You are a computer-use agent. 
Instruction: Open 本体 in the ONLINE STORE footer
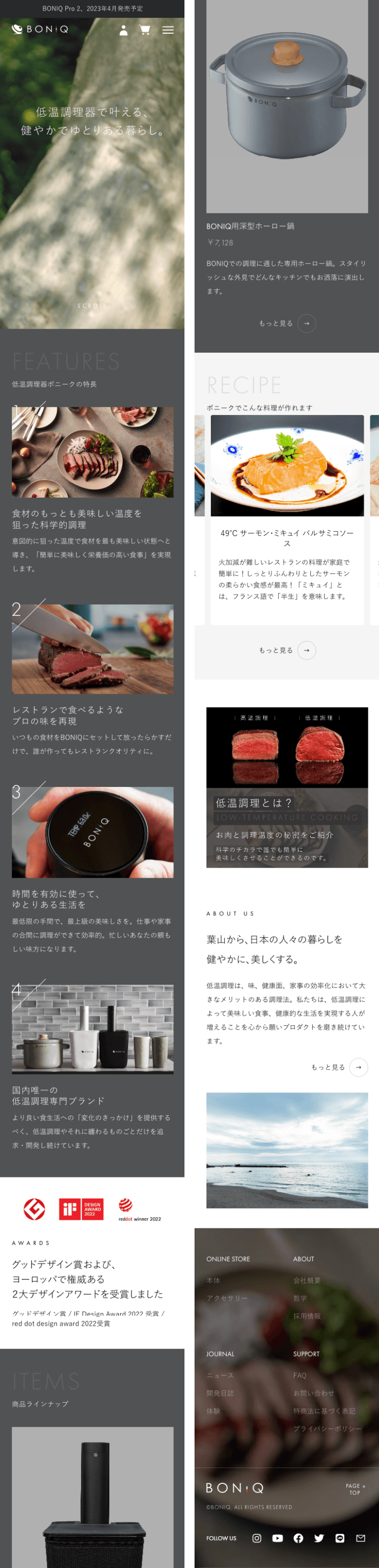(214, 1280)
